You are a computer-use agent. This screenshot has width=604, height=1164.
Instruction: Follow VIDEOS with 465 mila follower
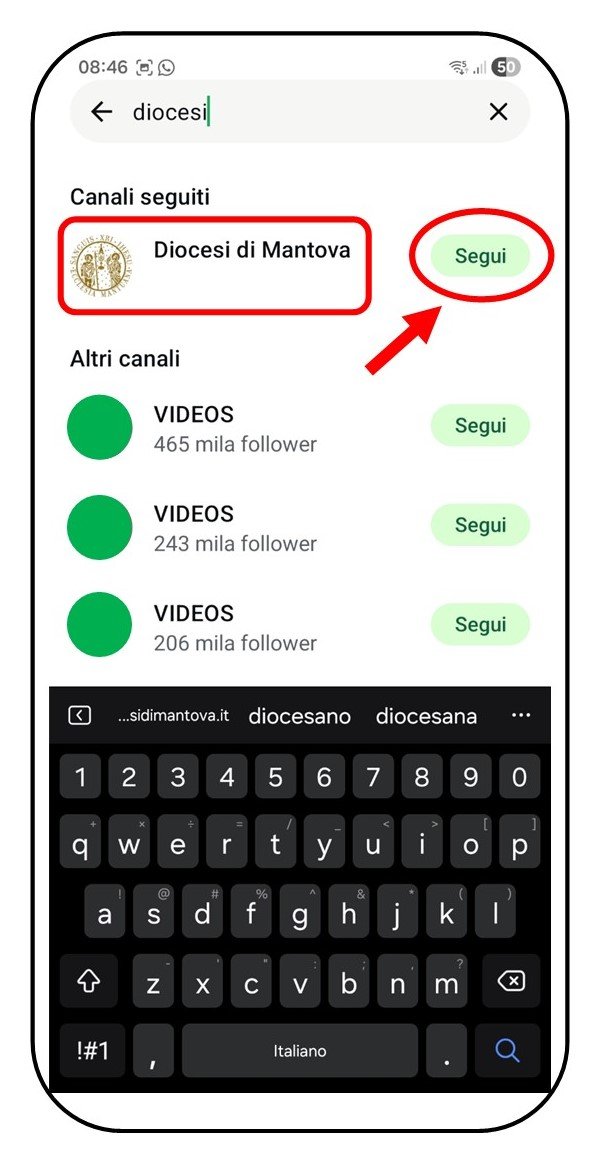click(481, 425)
